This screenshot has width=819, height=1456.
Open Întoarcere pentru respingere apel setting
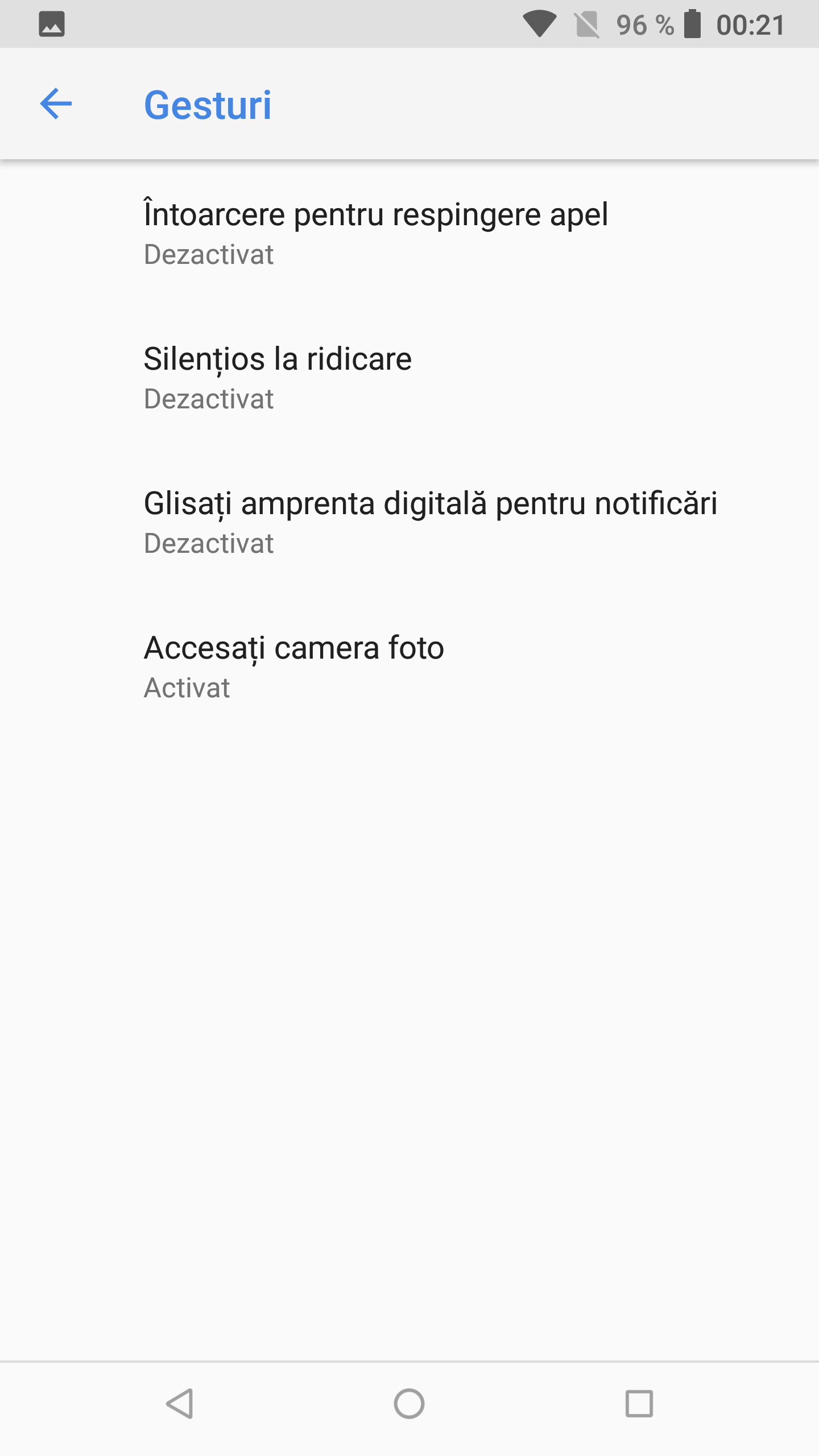coord(409,233)
